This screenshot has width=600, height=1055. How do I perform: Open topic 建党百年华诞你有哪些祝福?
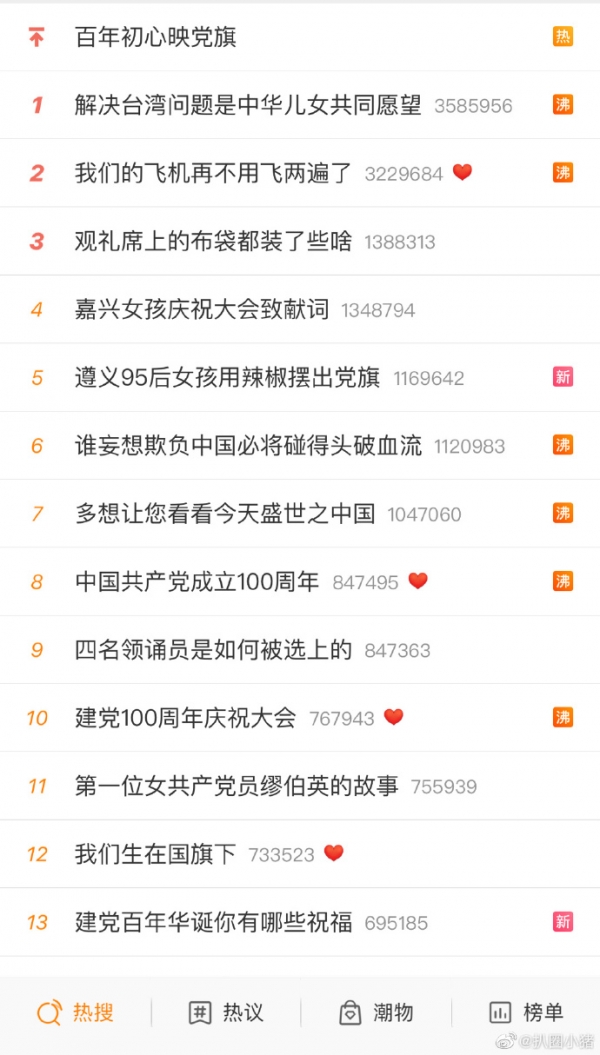point(300,922)
